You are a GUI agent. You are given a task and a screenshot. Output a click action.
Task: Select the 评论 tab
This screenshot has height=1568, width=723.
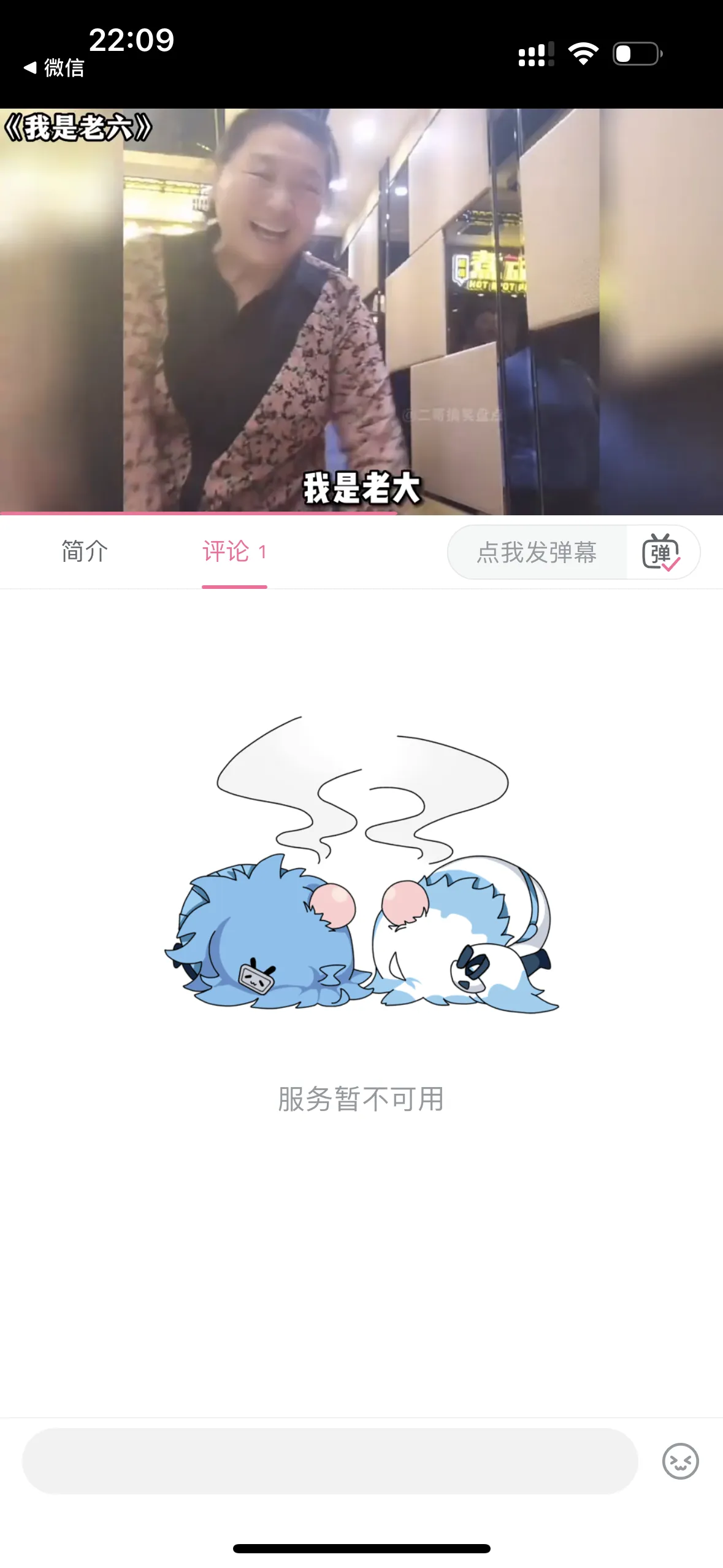(234, 551)
